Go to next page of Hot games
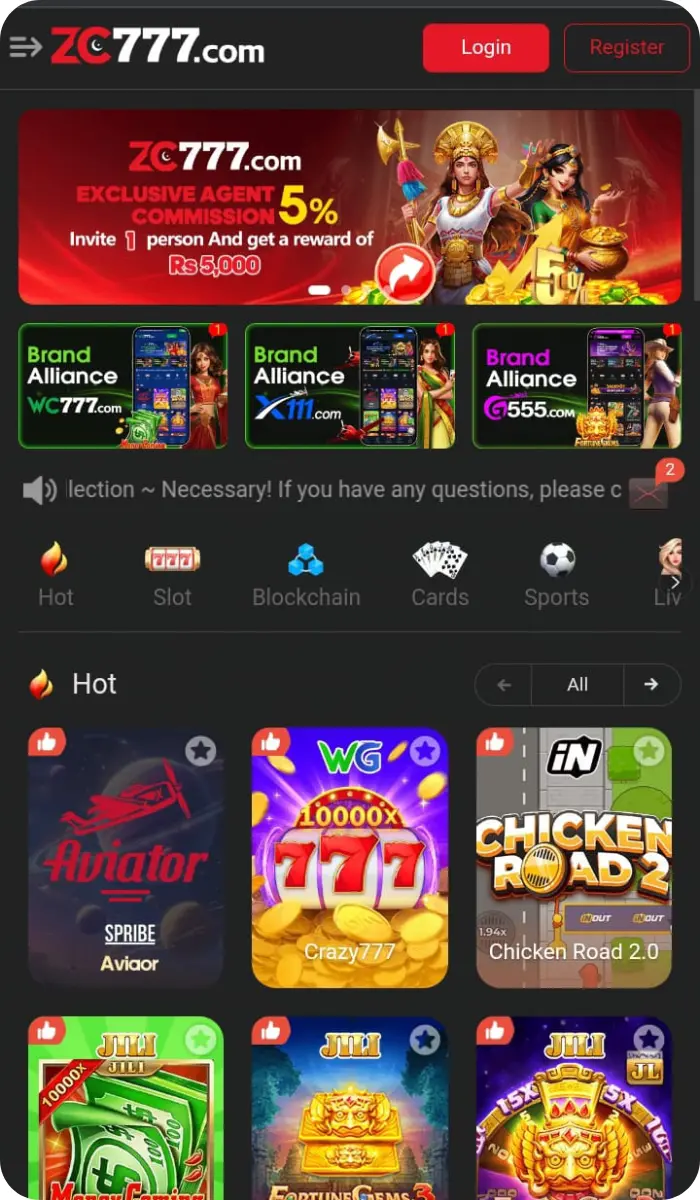The image size is (700, 1200). pyautogui.click(x=651, y=685)
